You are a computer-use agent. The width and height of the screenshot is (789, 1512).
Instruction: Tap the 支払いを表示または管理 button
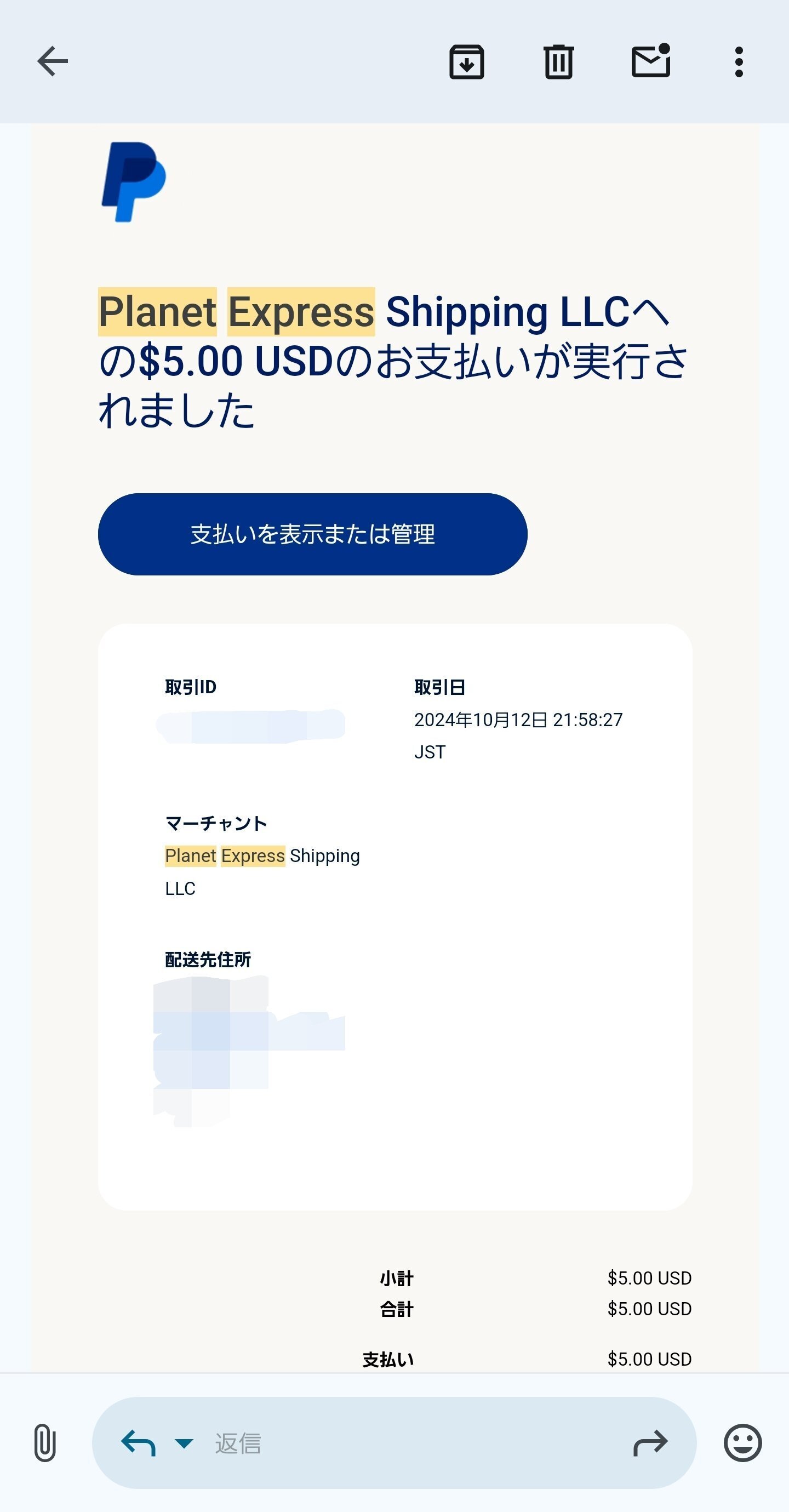point(312,534)
